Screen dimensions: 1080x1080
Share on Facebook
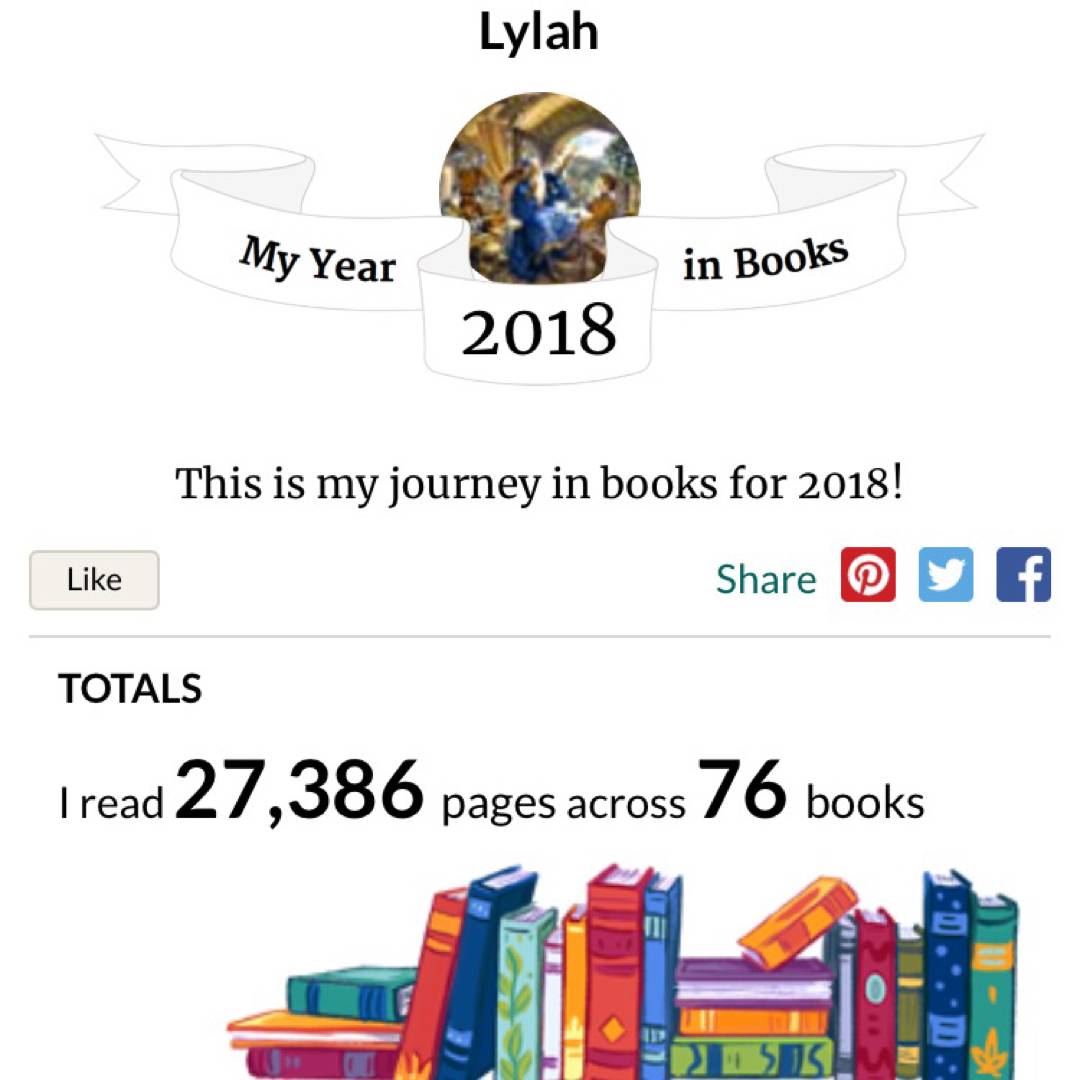click(x=1023, y=575)
